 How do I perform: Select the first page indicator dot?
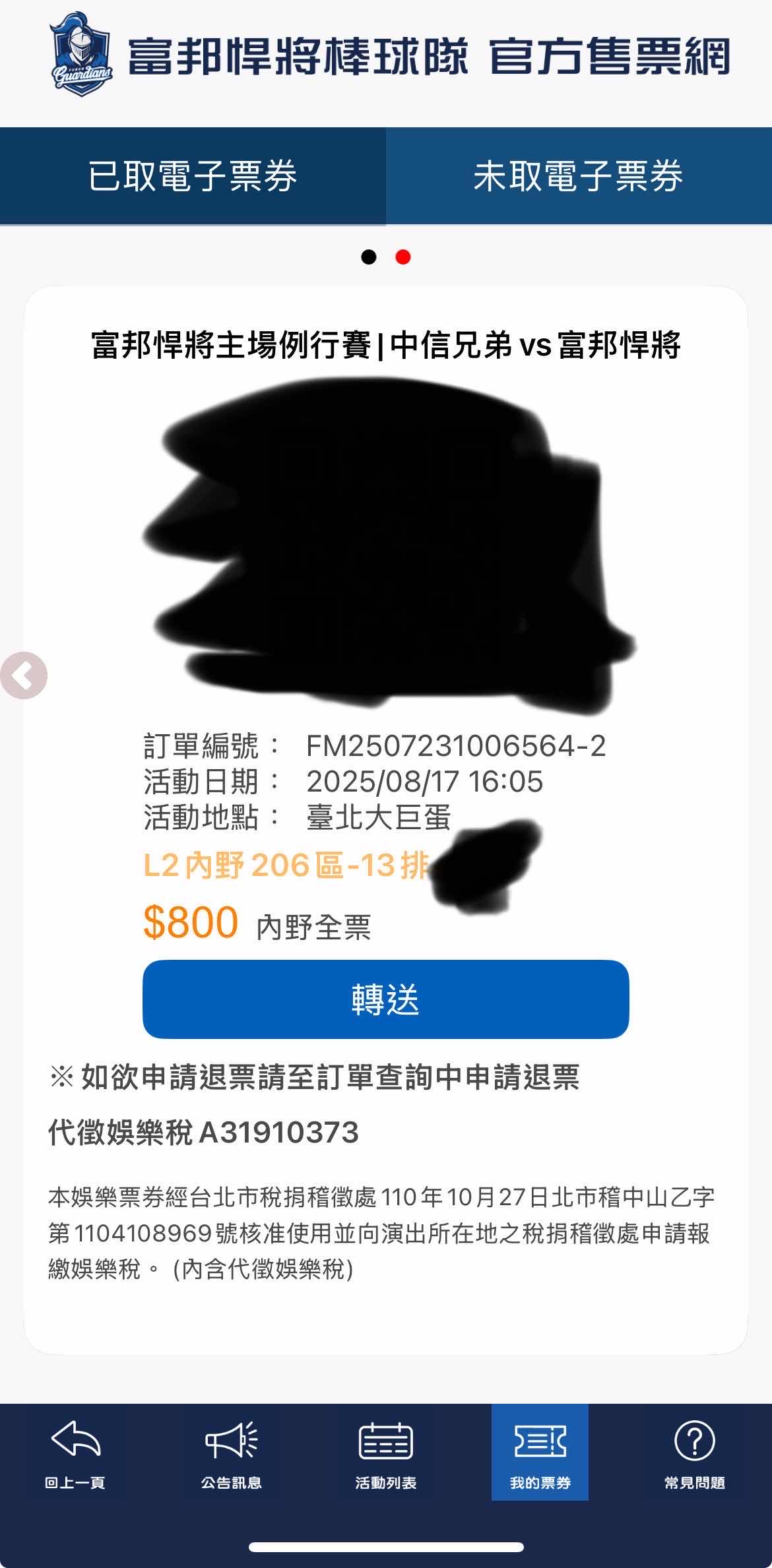[369, 257]
